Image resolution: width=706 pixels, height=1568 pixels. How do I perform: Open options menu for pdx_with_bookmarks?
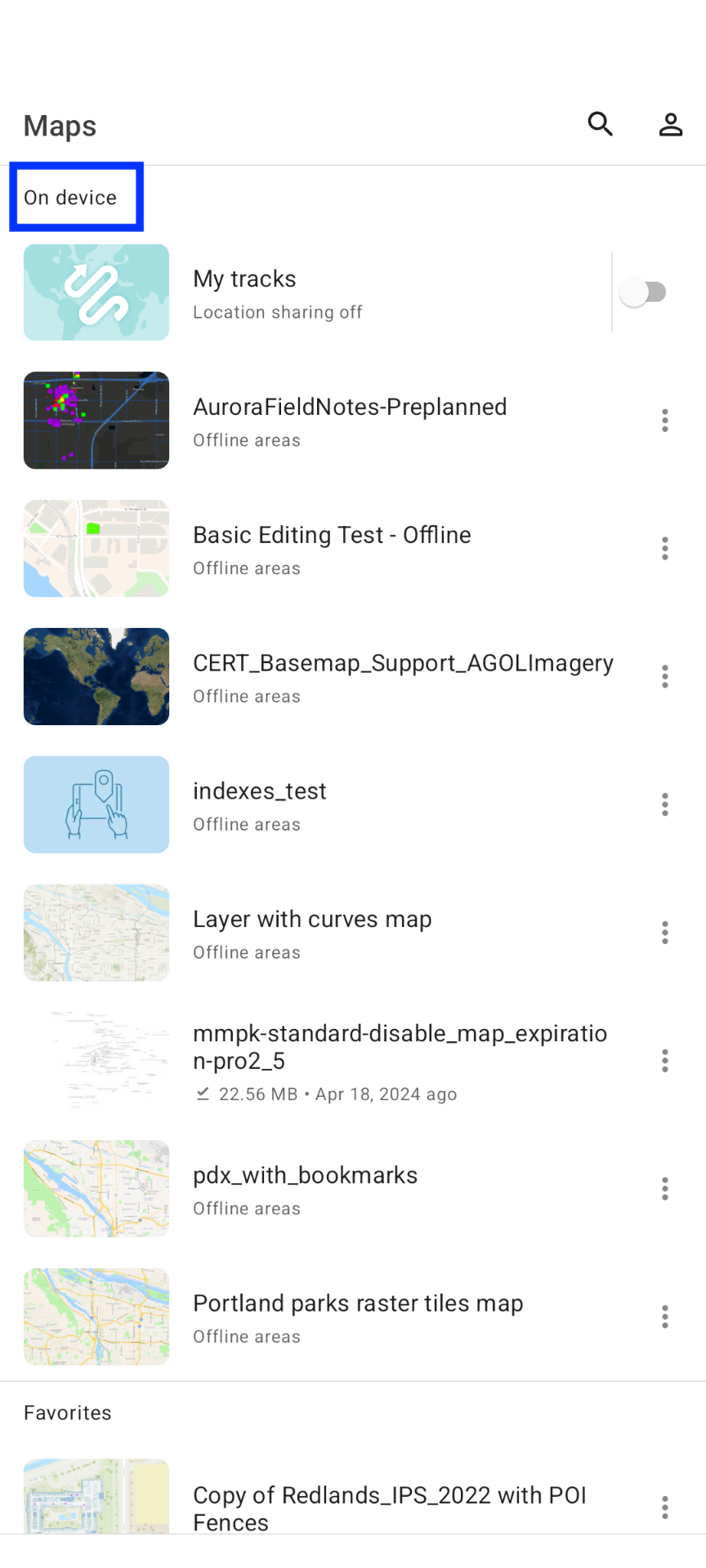[664, 1188]
